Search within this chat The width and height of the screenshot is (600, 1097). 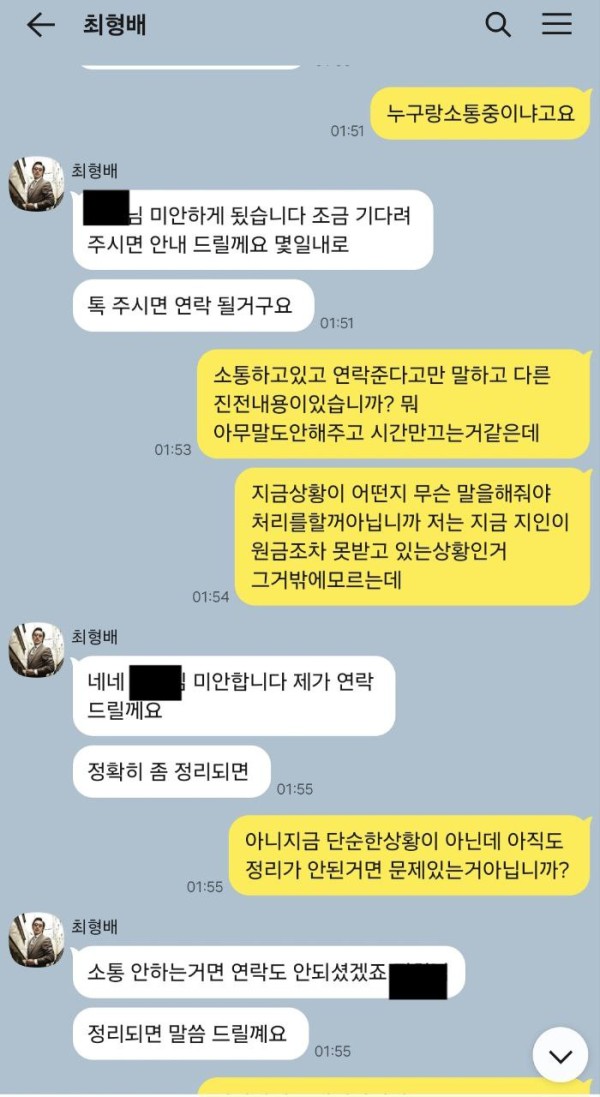[498, 25]
